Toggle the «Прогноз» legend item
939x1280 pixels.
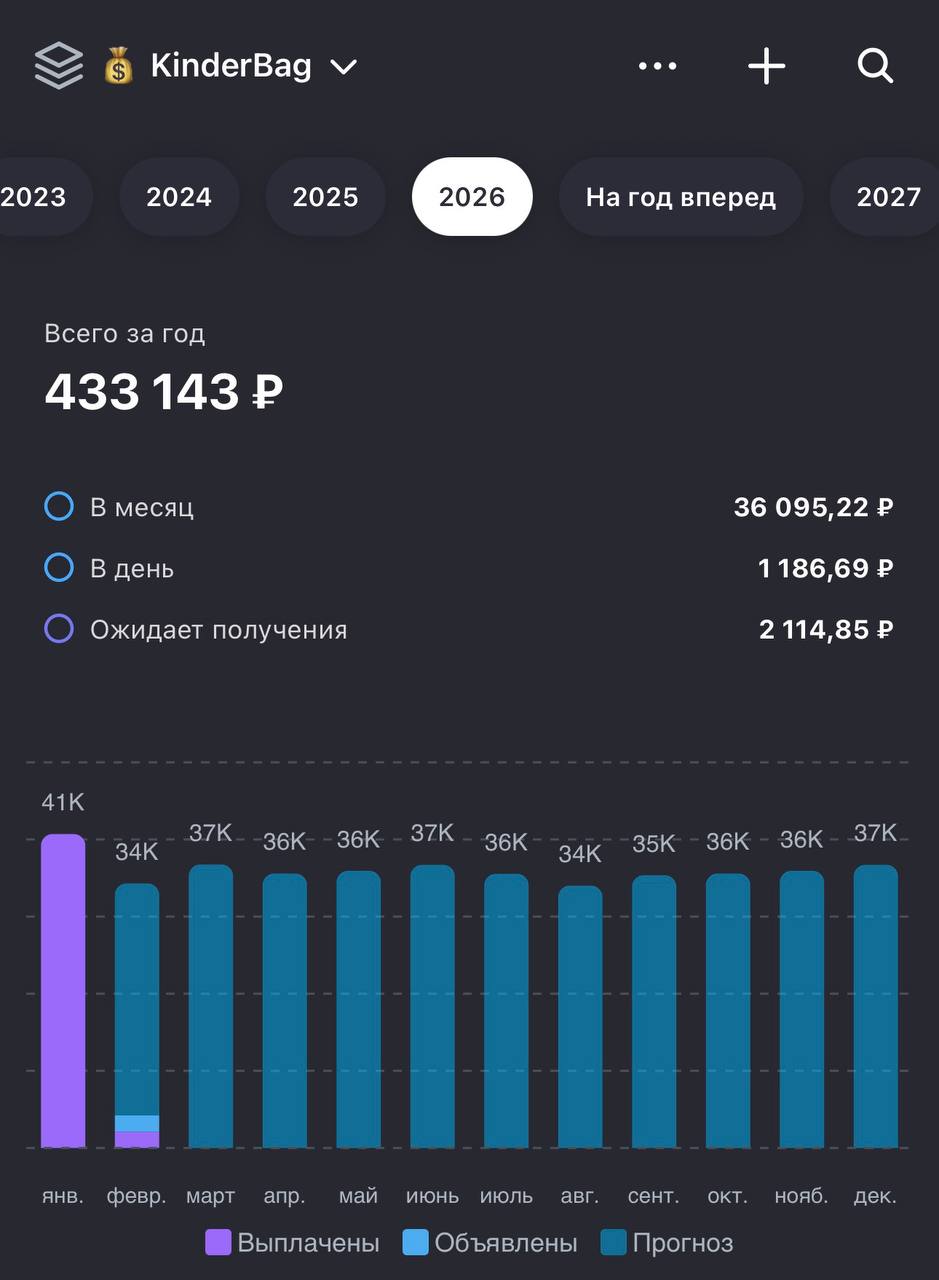[667, 1243]
